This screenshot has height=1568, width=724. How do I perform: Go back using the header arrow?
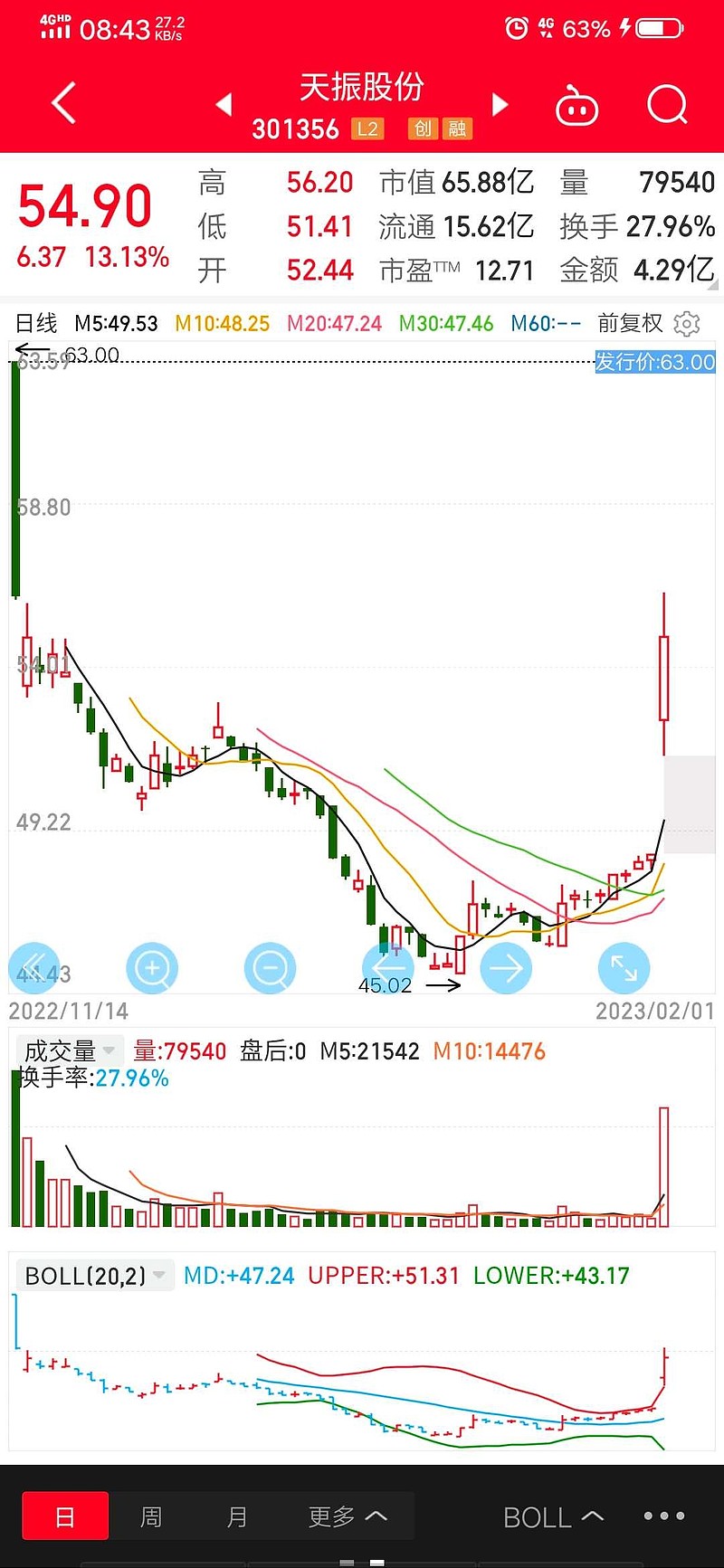[x=63, y=103]
